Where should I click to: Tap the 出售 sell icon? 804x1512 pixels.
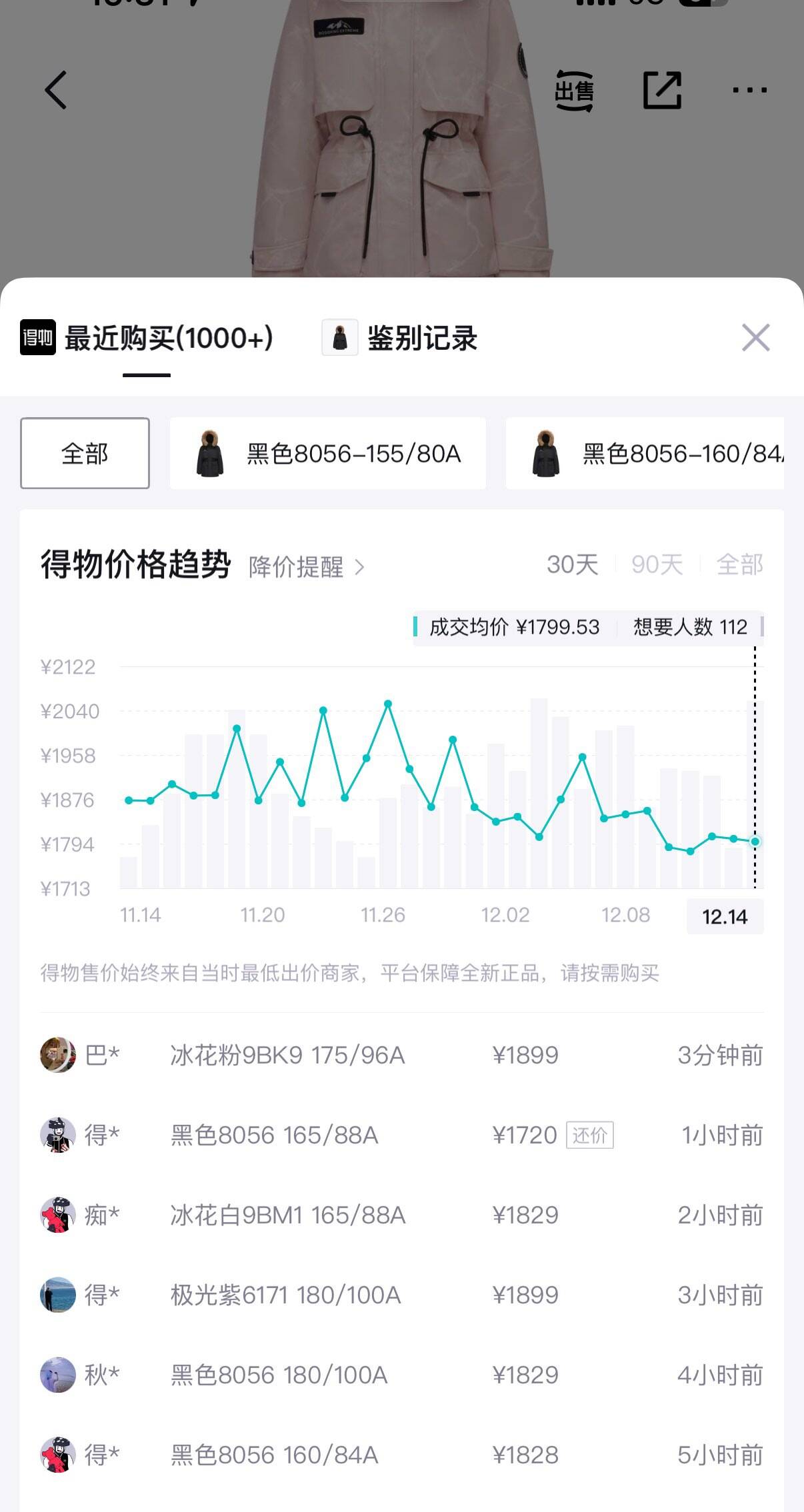coord(574,90)
